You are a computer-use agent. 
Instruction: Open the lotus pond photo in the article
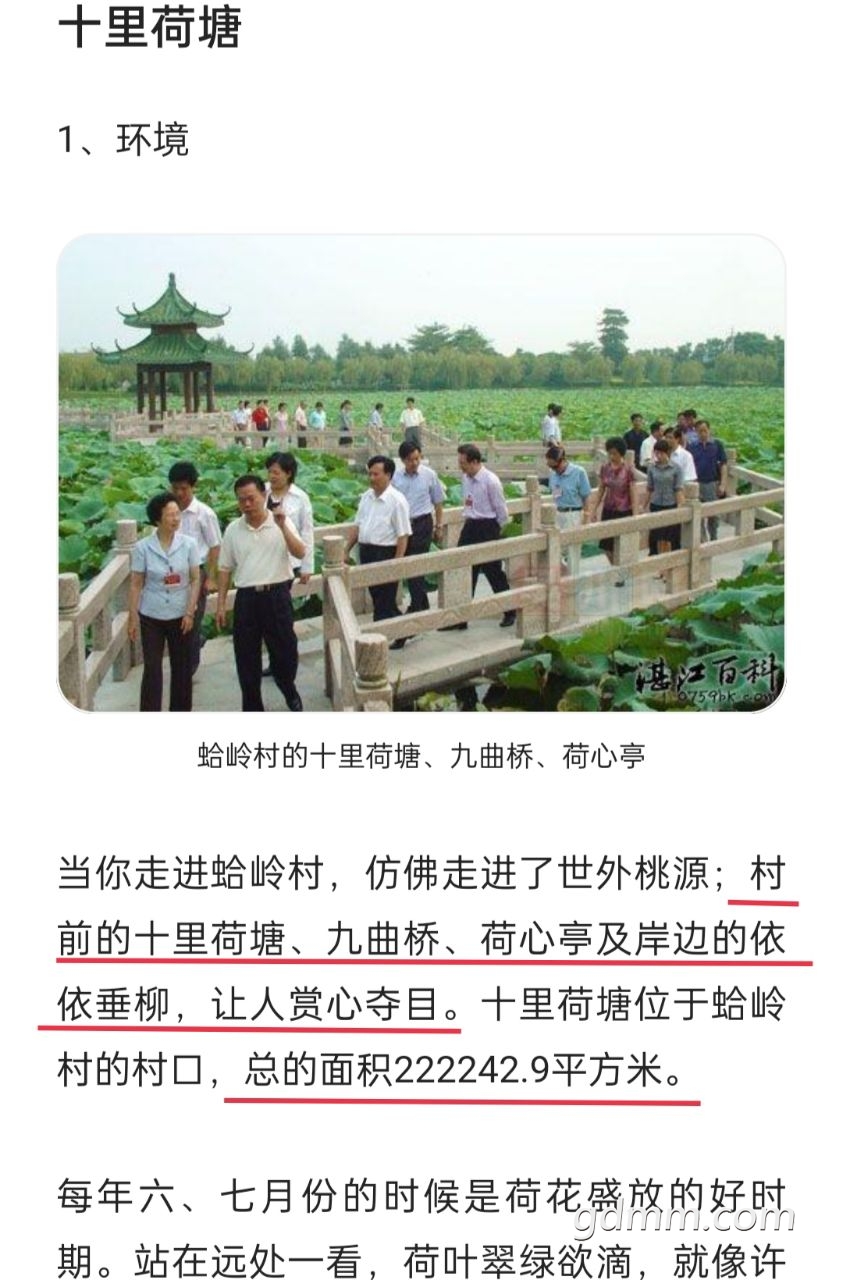[x=421, y=473]
